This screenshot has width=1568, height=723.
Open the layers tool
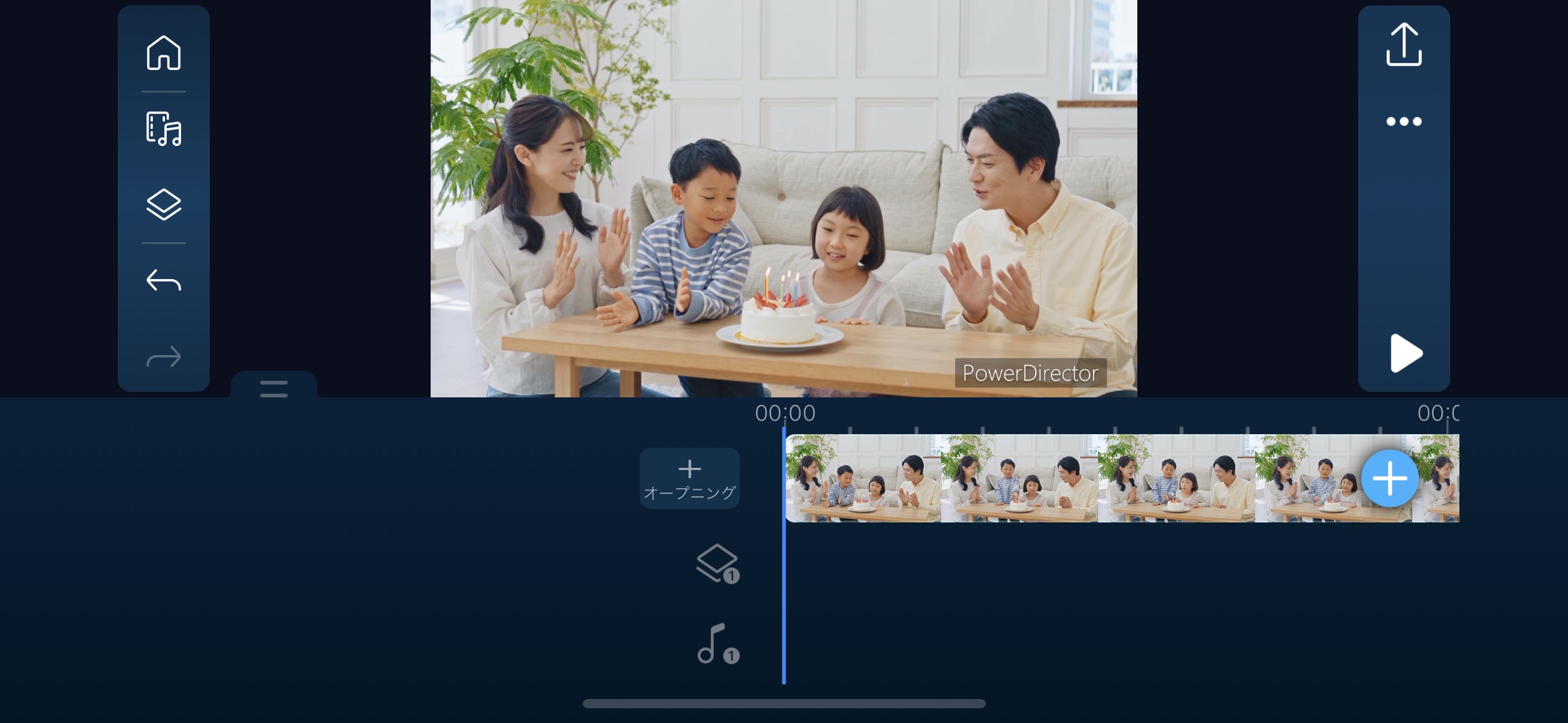click(163, 204)
